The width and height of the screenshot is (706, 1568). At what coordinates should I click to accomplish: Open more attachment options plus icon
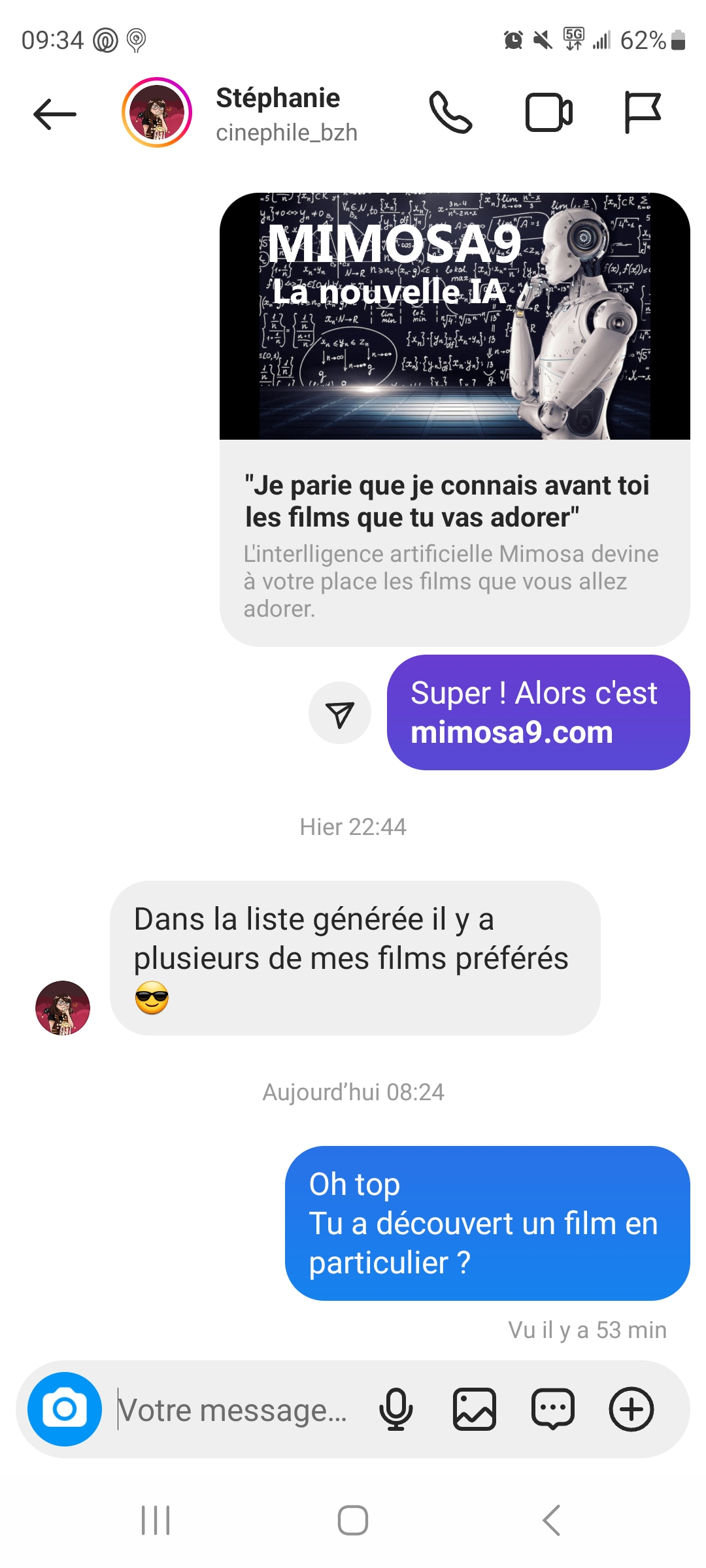[x=631, y=1410]
